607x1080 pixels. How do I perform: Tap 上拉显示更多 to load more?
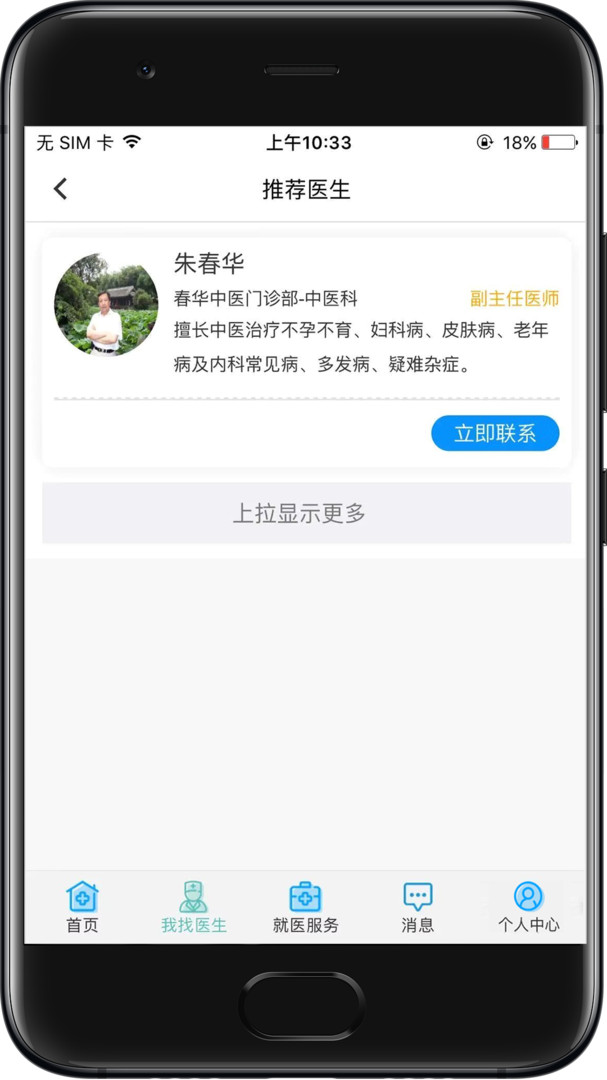[307, 513]
